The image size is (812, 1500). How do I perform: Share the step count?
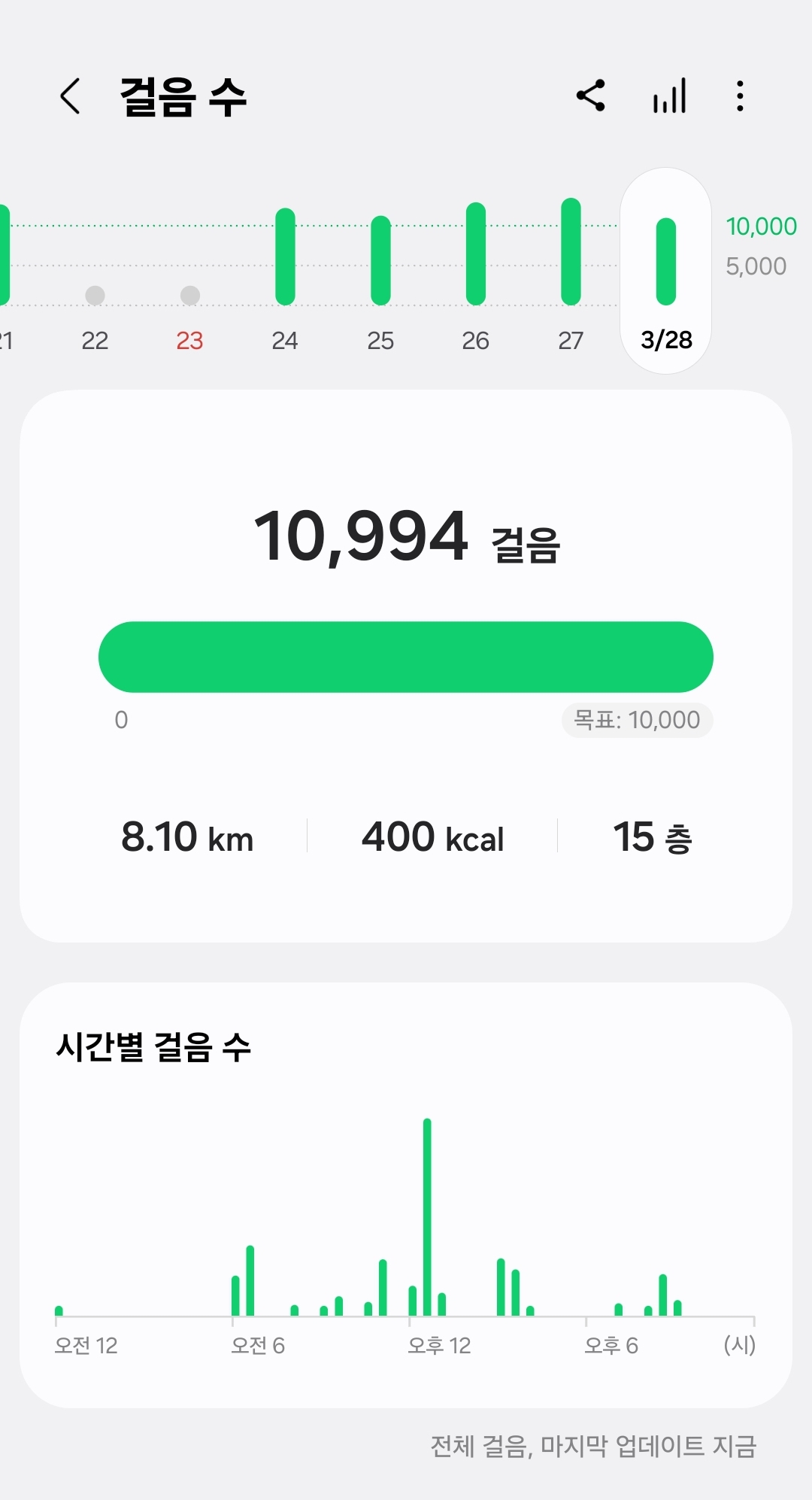(591, 96)
